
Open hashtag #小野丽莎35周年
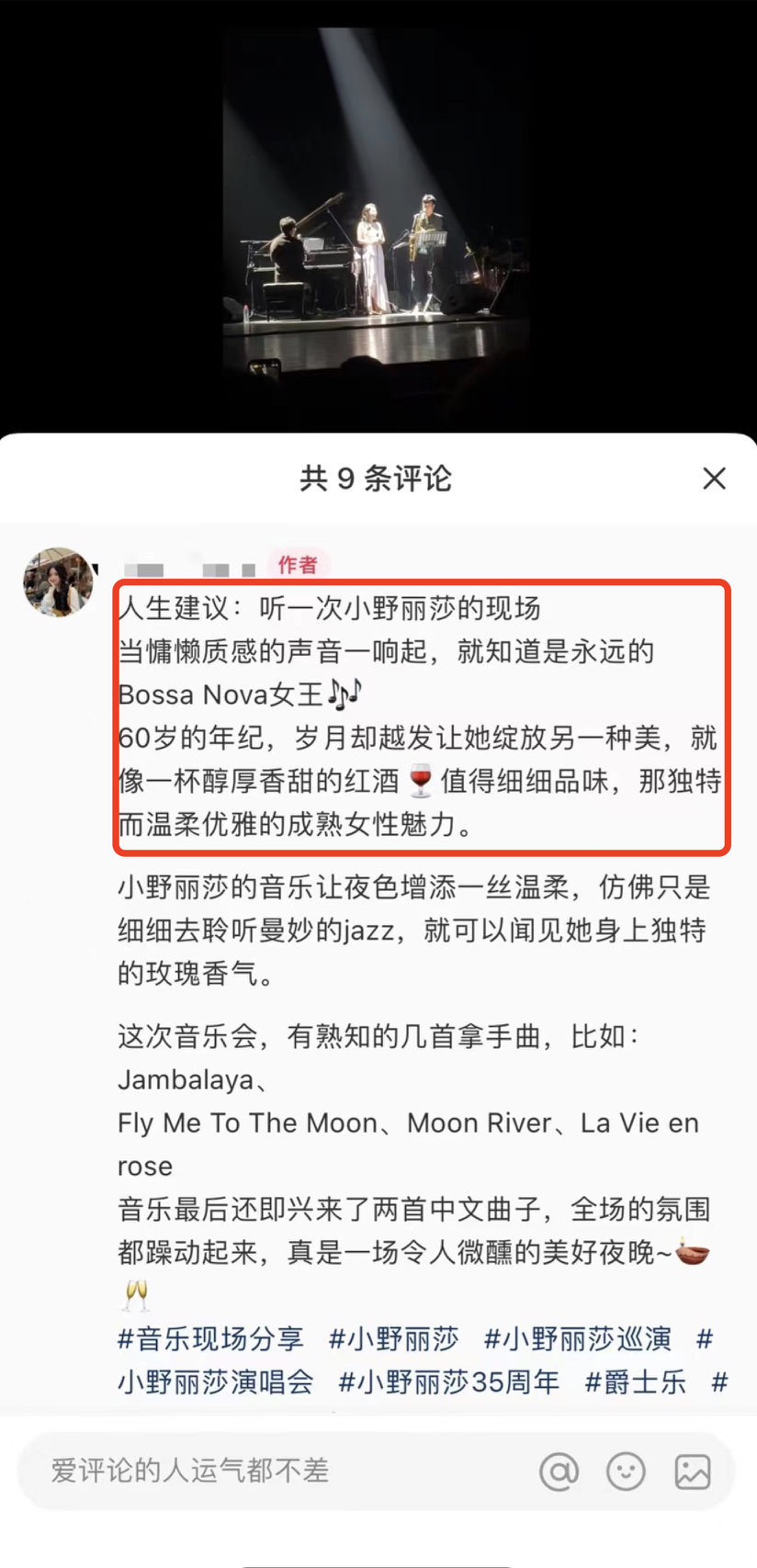click(x=449, y=1382)
